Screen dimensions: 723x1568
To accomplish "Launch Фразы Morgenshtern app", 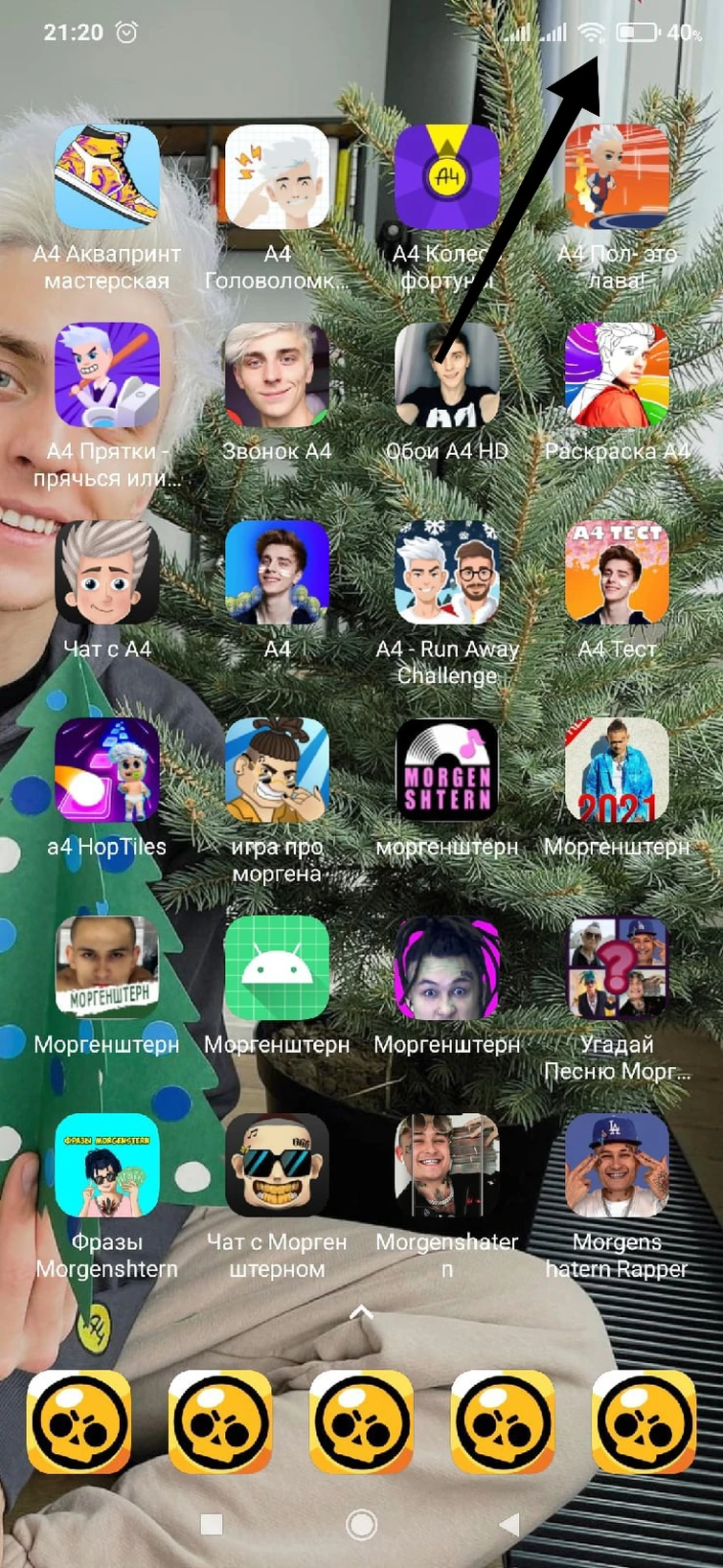I will pyautogui.click(x=106, y=1166).
